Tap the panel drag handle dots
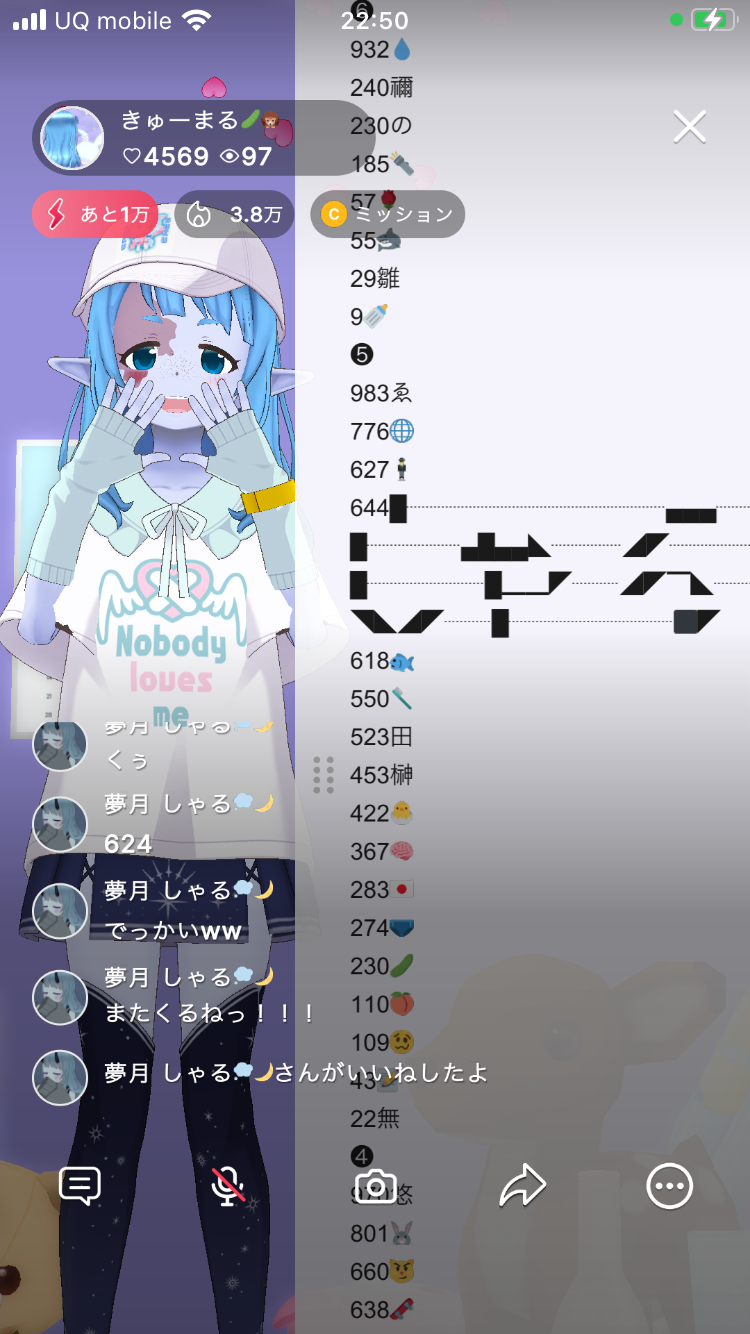The image size is (750, 1334). (323, 775)
